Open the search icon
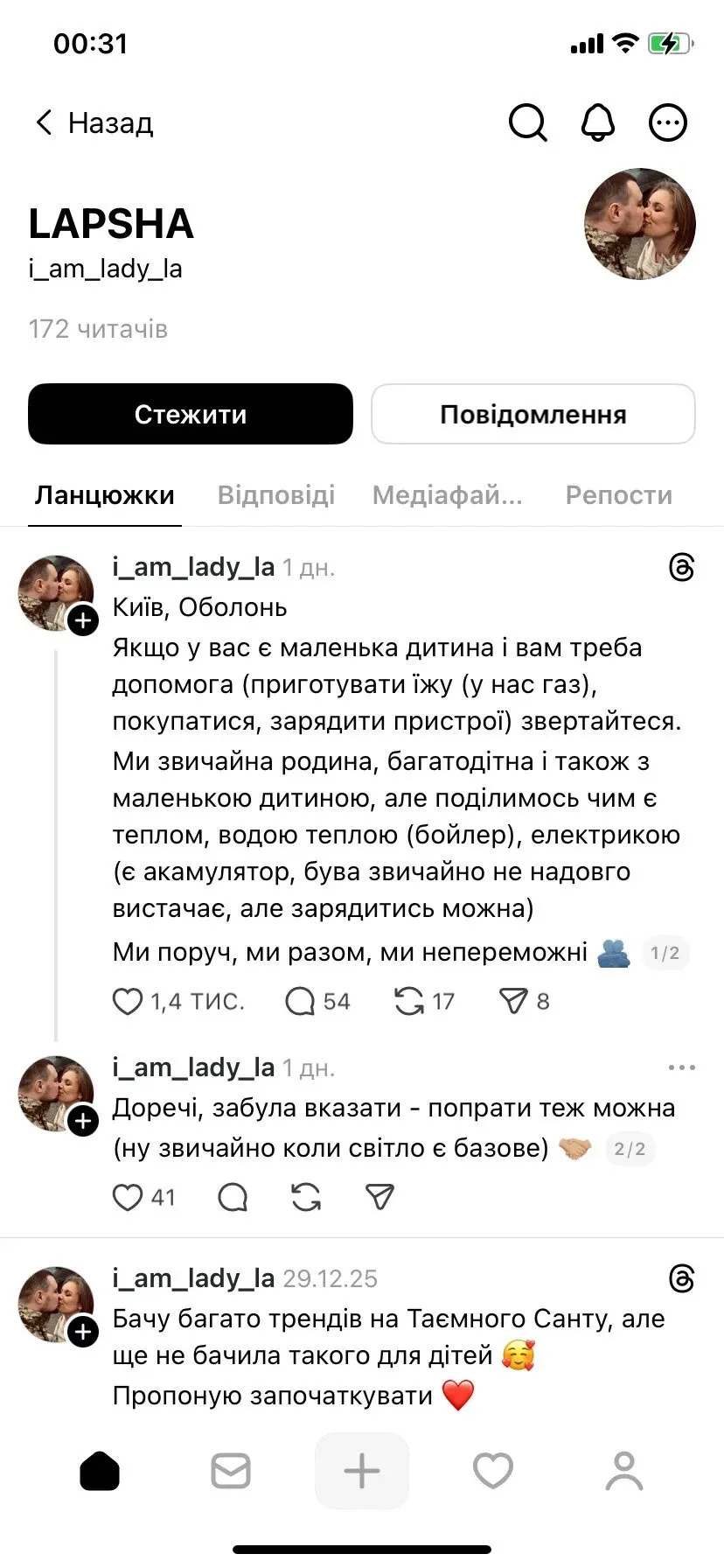724x1568 pixels. point(527,122)
